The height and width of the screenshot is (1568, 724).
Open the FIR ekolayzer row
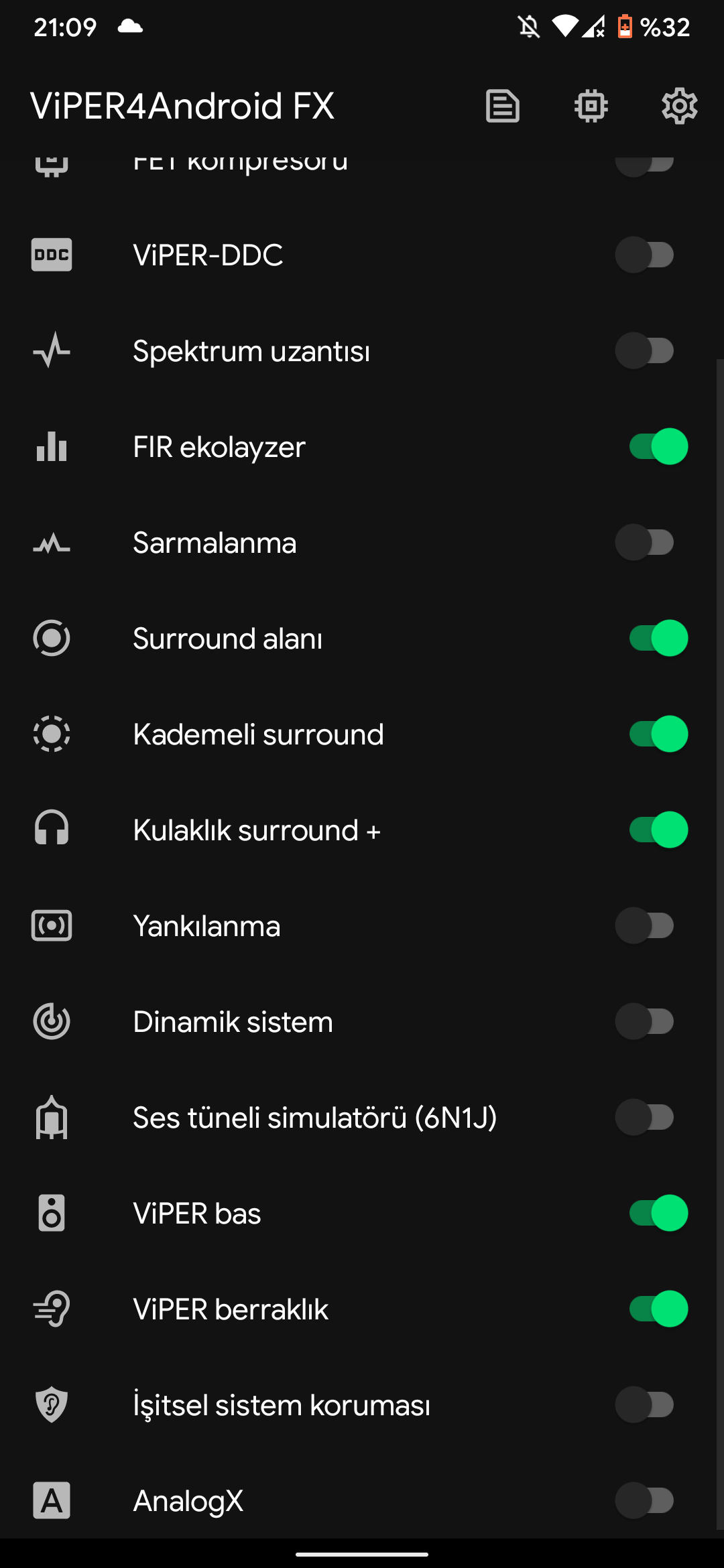pos(219,447)
